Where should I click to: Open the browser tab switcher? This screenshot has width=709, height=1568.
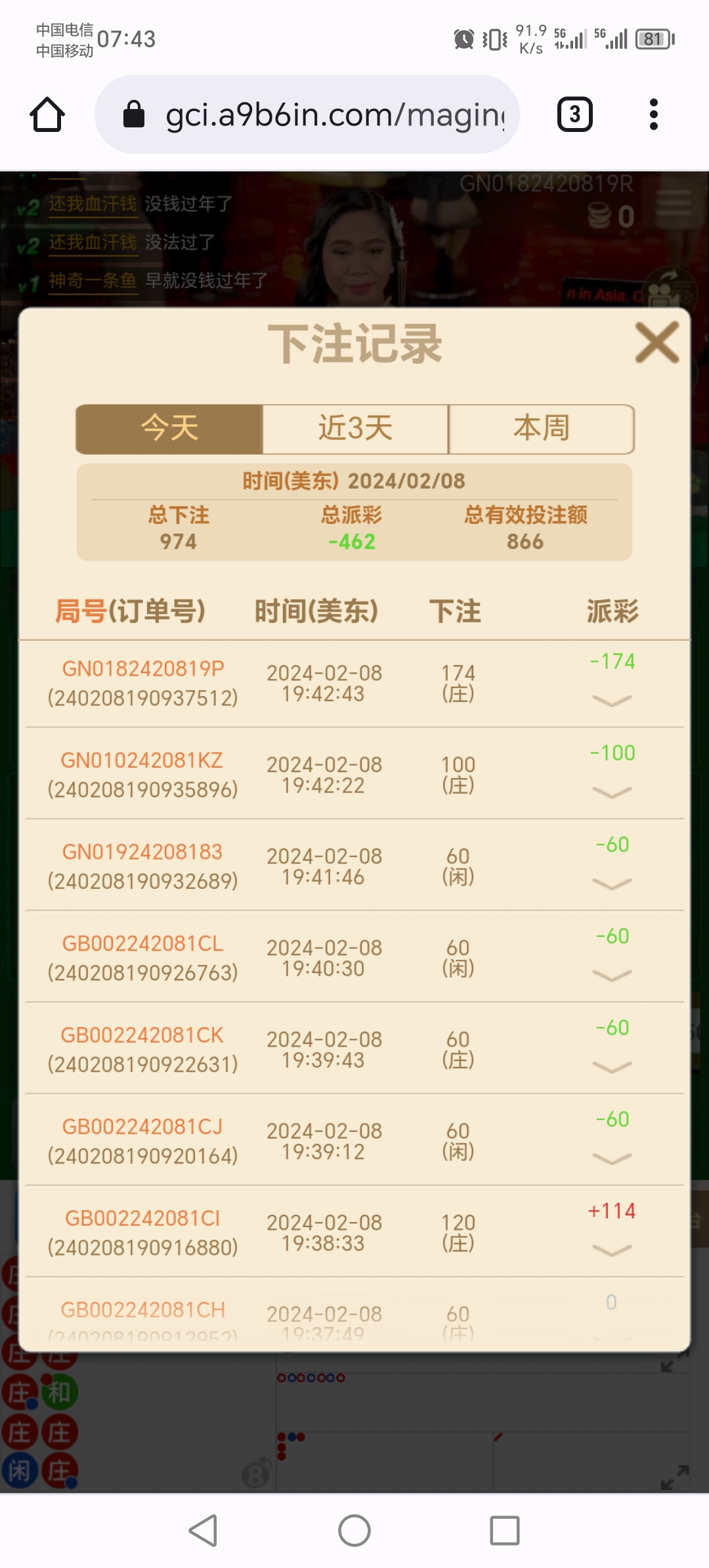(574, 115)
